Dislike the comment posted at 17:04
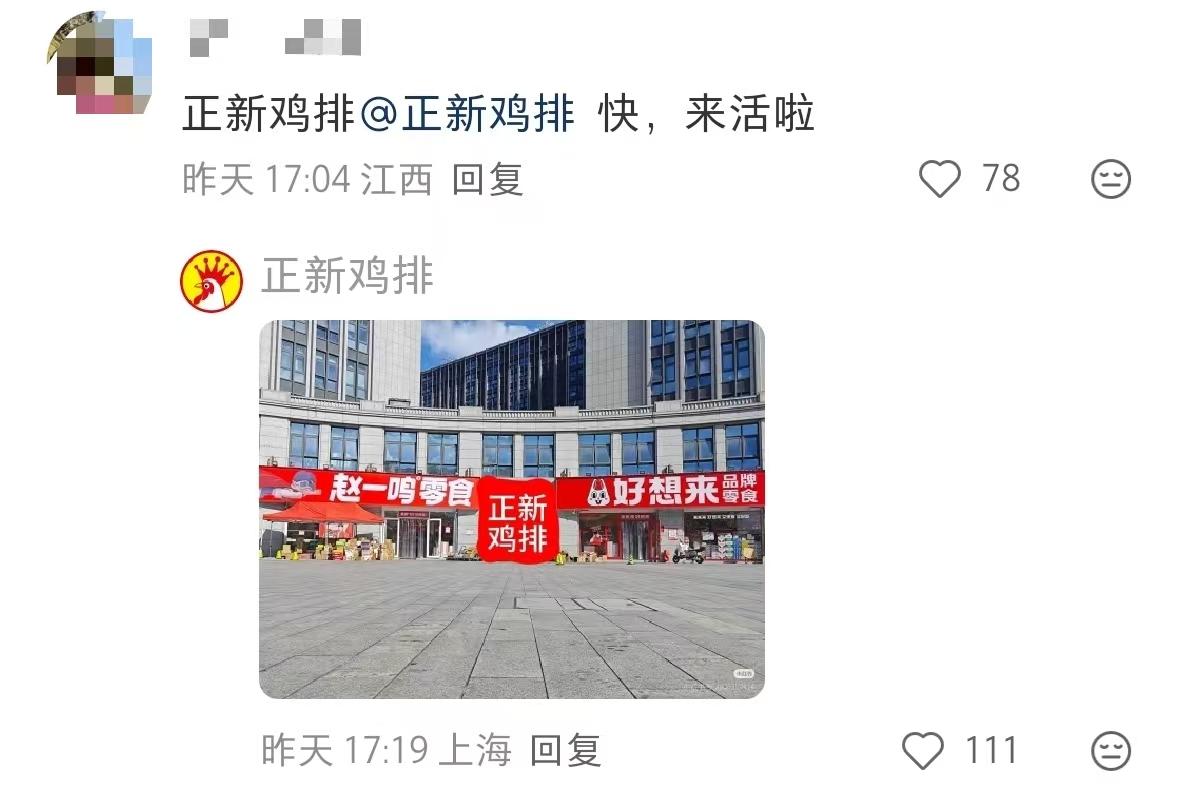The image size is (1200, 802). (1110, 180)
